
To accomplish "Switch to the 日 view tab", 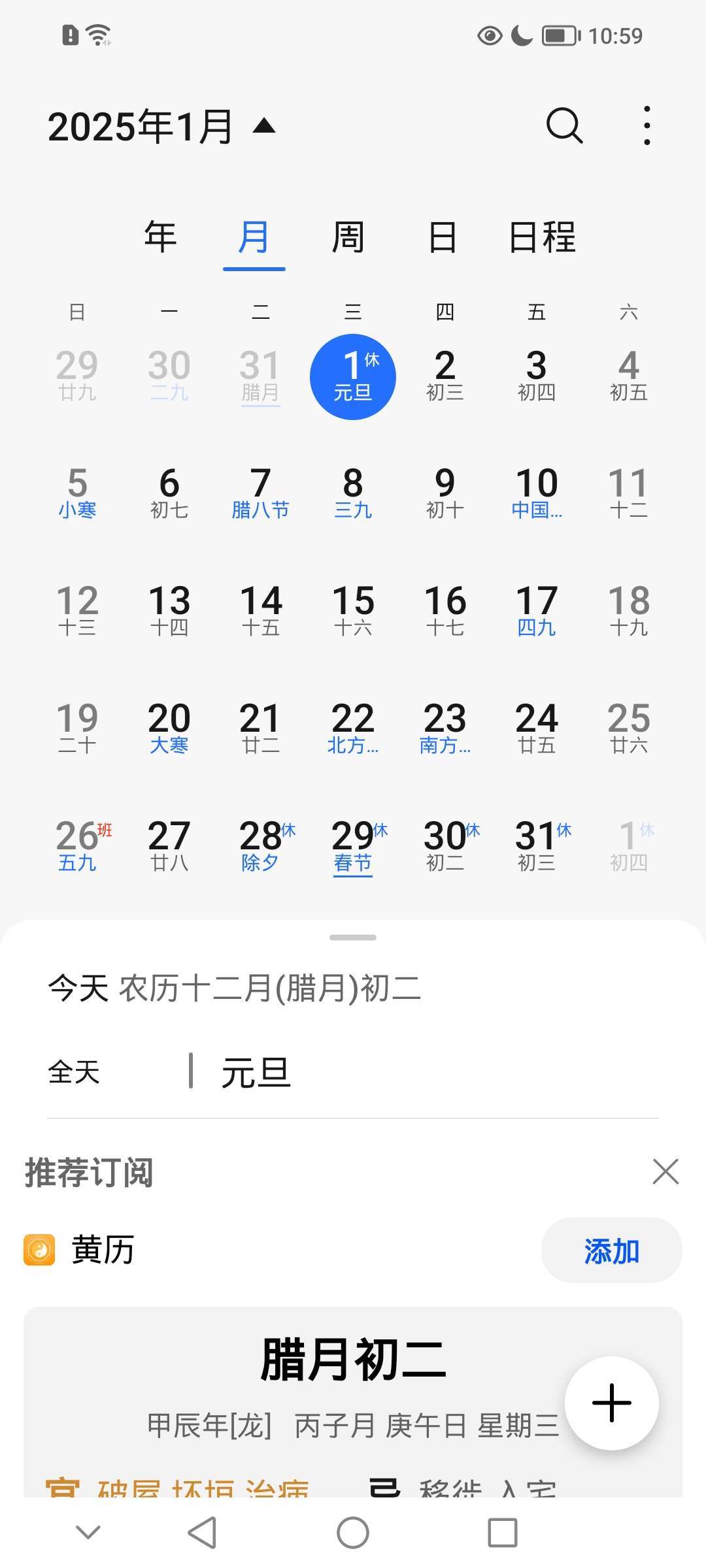I will coord(443,237).
